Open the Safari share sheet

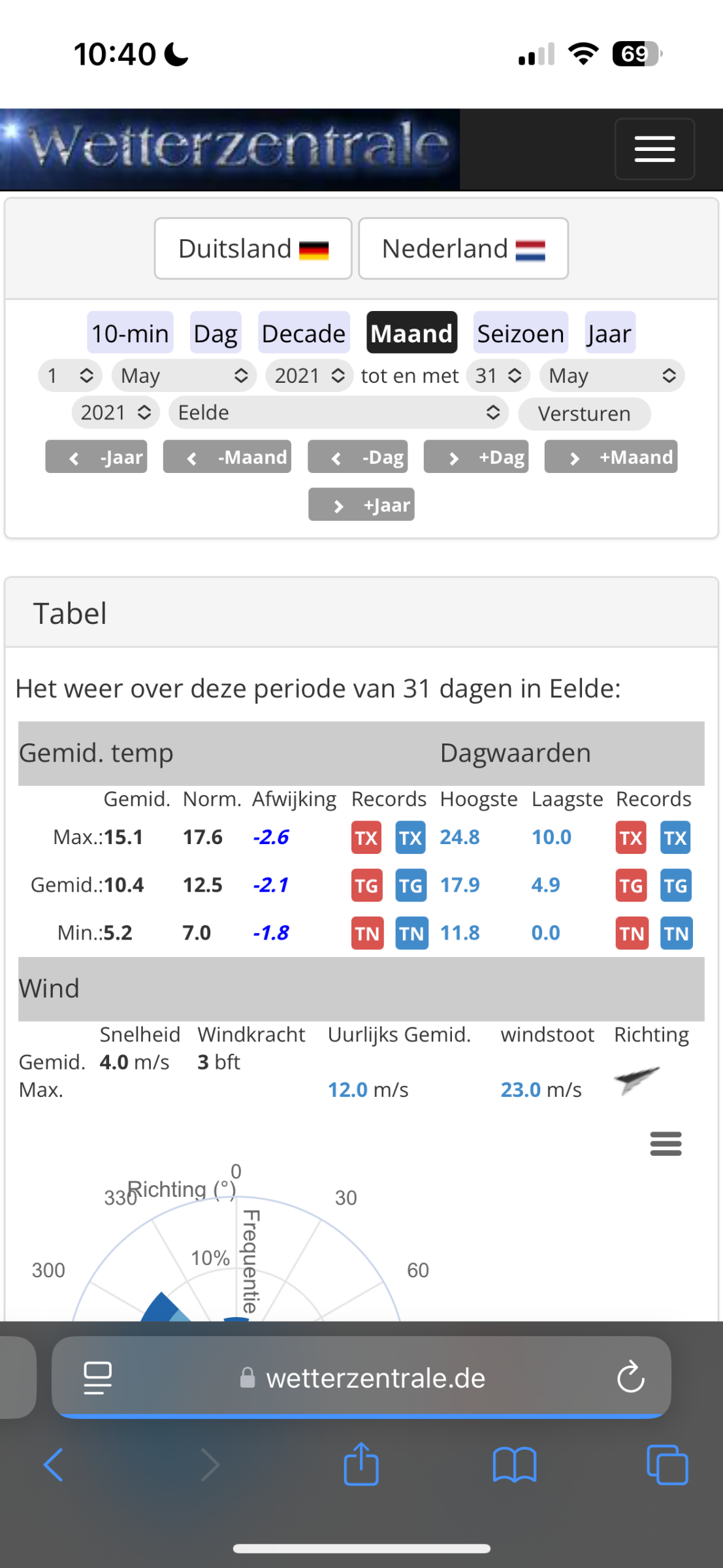coord(361,1465)
